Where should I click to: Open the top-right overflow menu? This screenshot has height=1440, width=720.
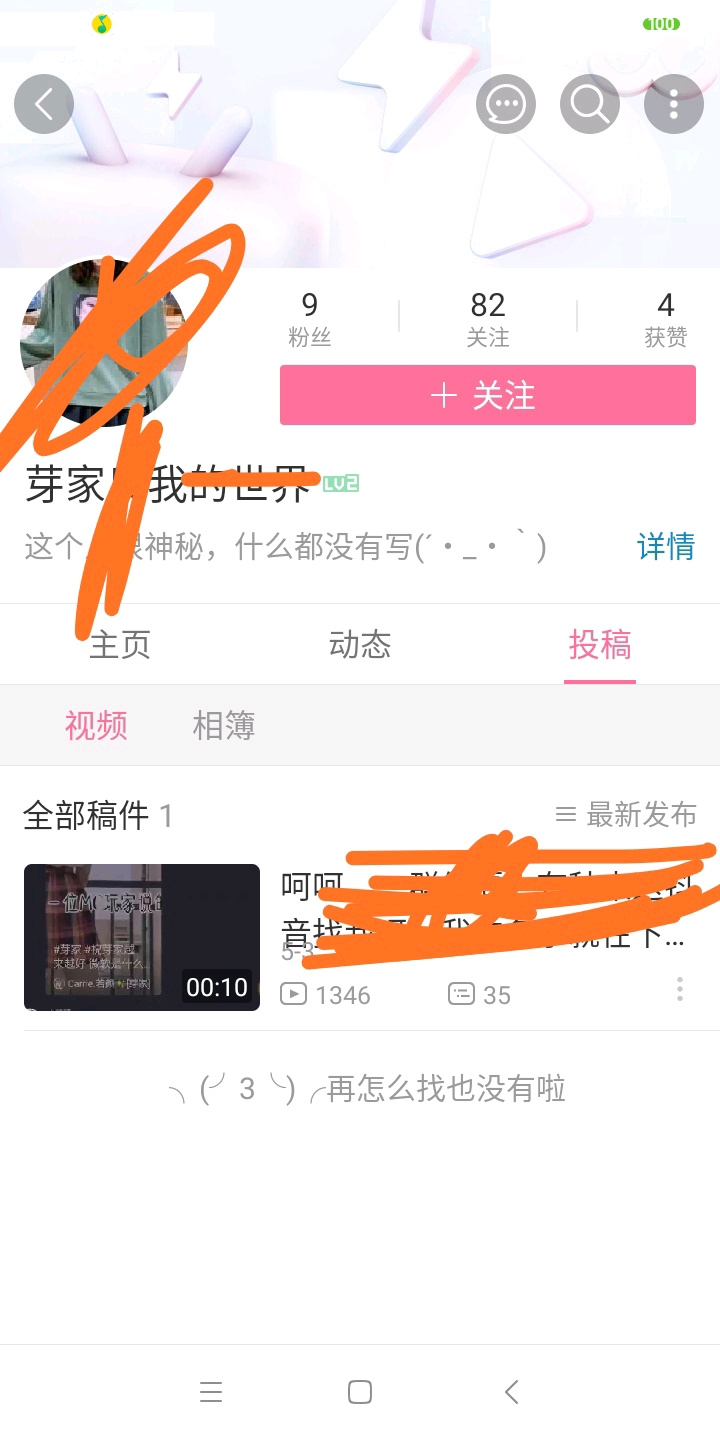click(674, 104)
